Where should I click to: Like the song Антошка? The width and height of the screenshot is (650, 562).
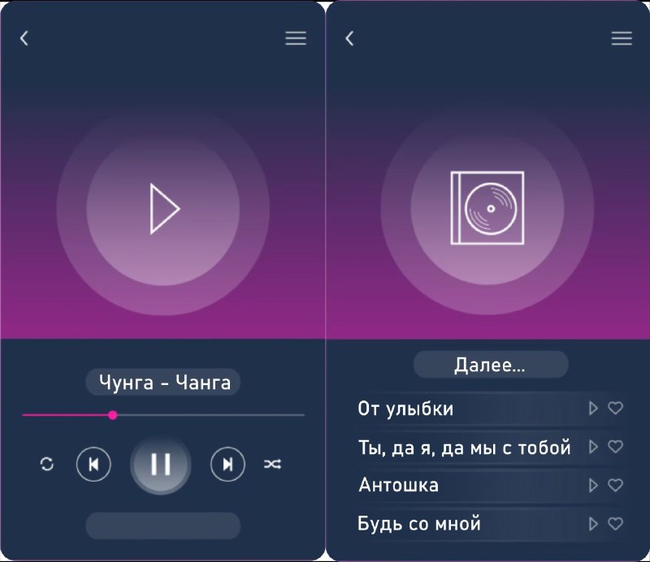tap(616, 485)
